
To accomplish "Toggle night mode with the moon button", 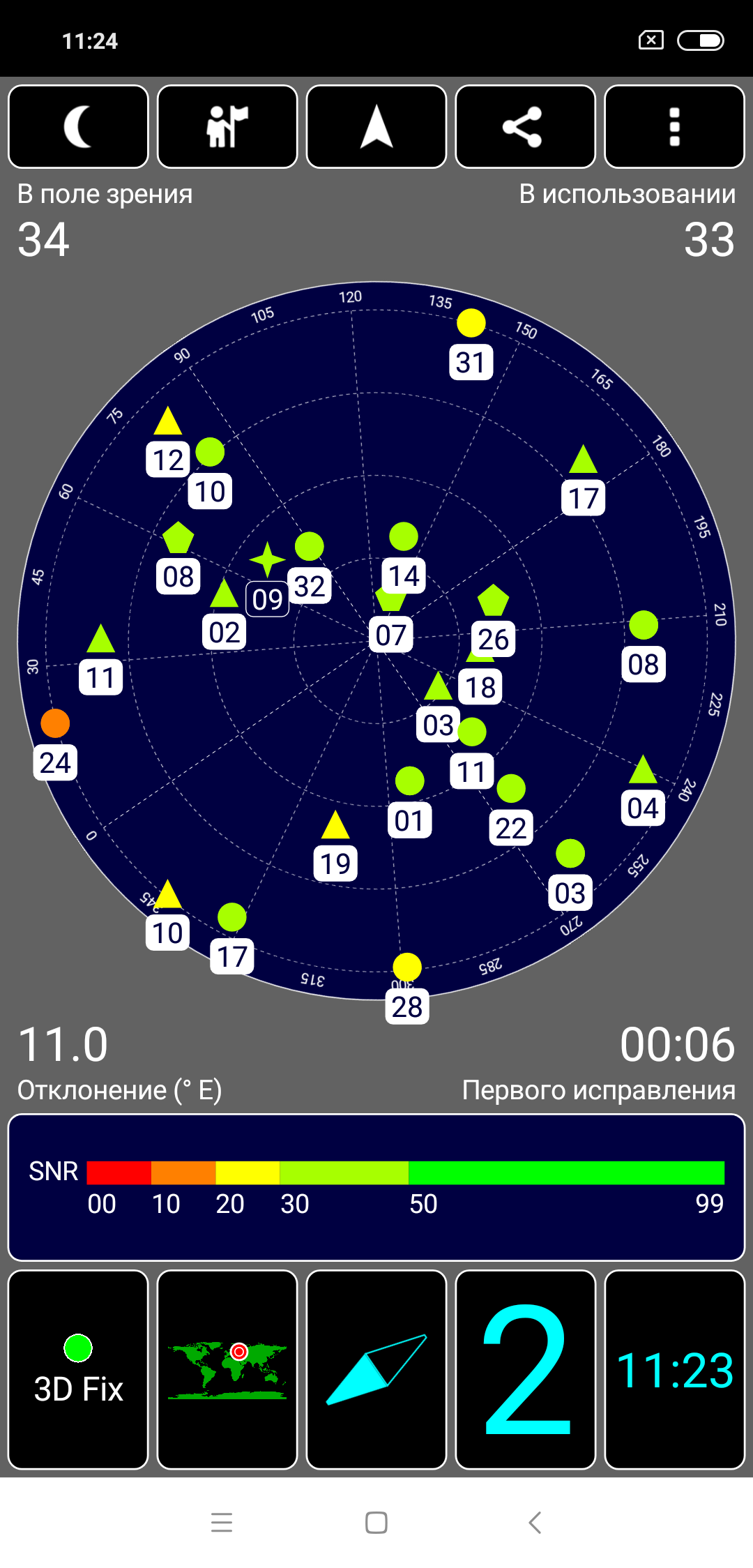I will coord(78,127).
